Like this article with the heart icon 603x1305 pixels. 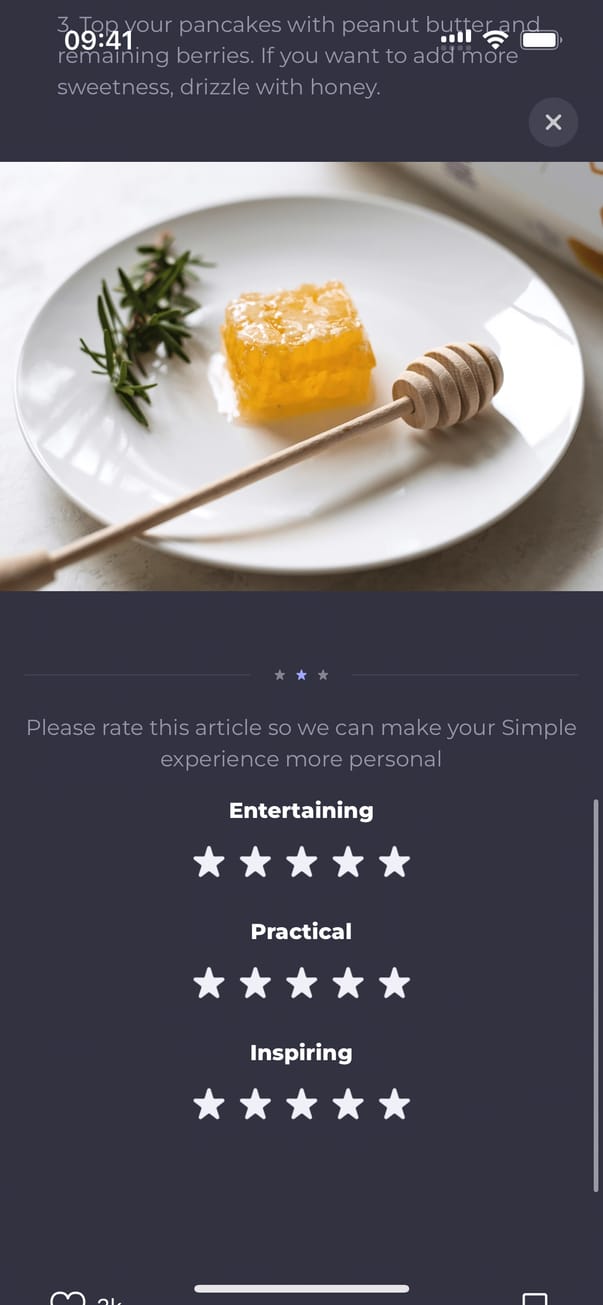(68, 1298)
